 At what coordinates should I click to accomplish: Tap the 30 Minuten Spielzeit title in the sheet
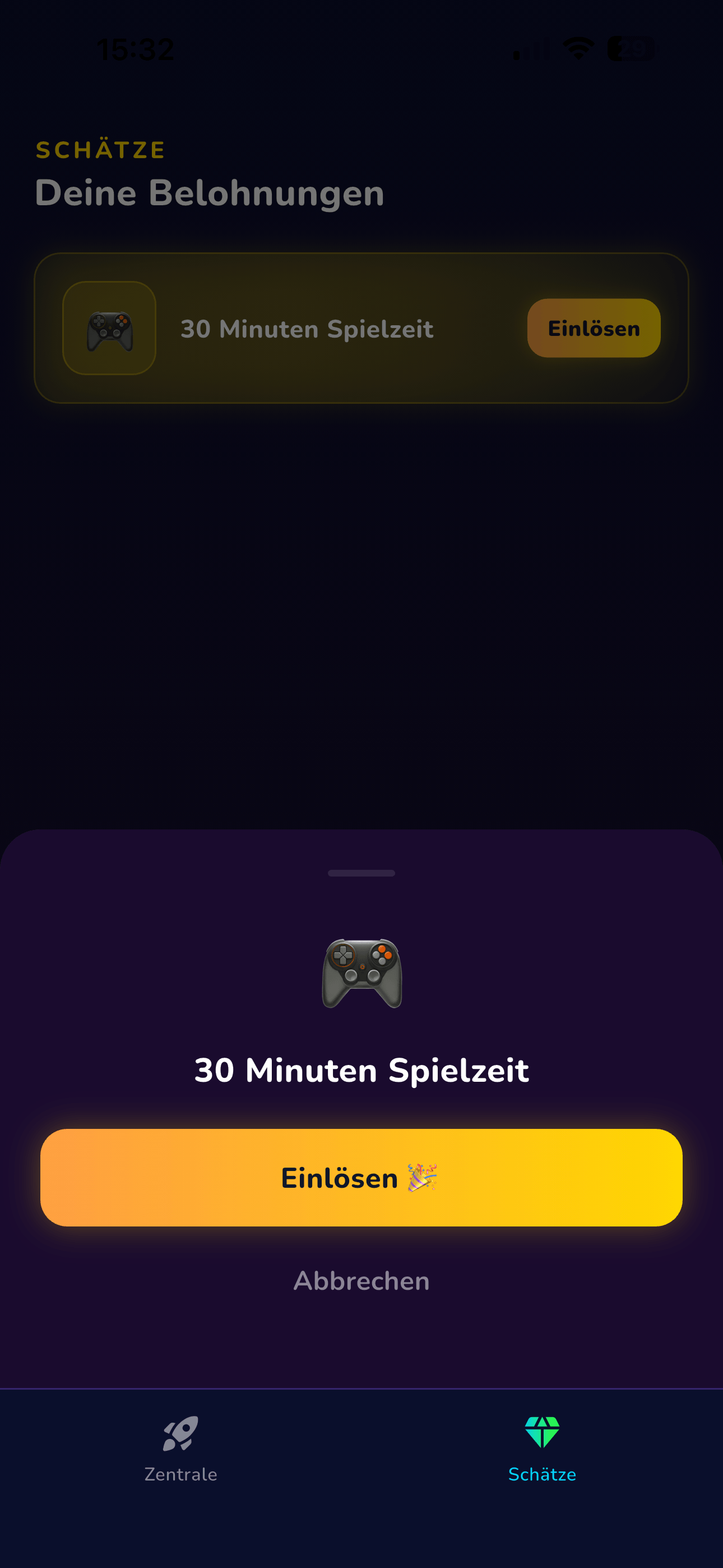pos(361,1069)
